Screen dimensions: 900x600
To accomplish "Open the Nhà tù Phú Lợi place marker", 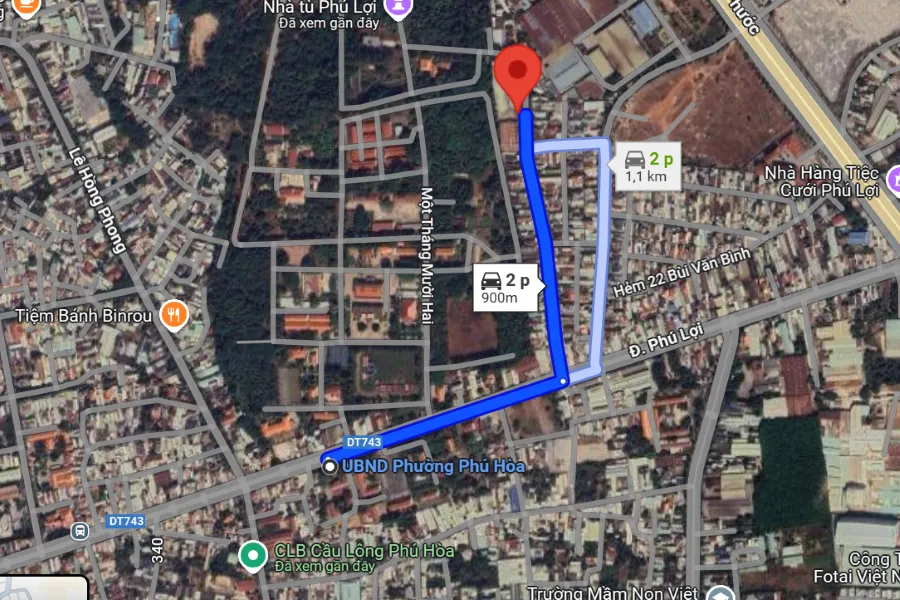I will pos(399,8).
